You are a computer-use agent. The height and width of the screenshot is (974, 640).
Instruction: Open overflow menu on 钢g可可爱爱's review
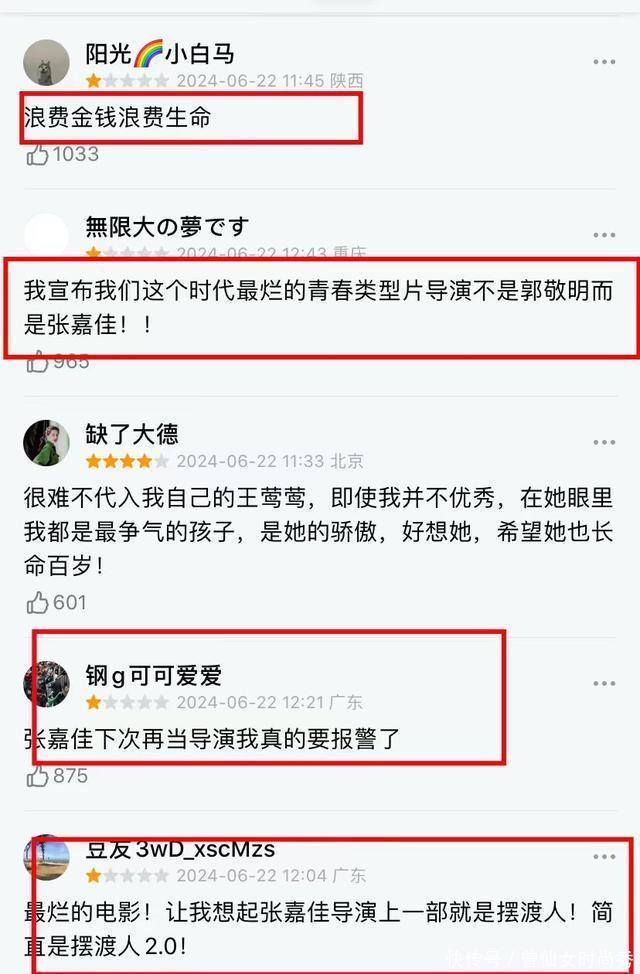coord(604,684)
